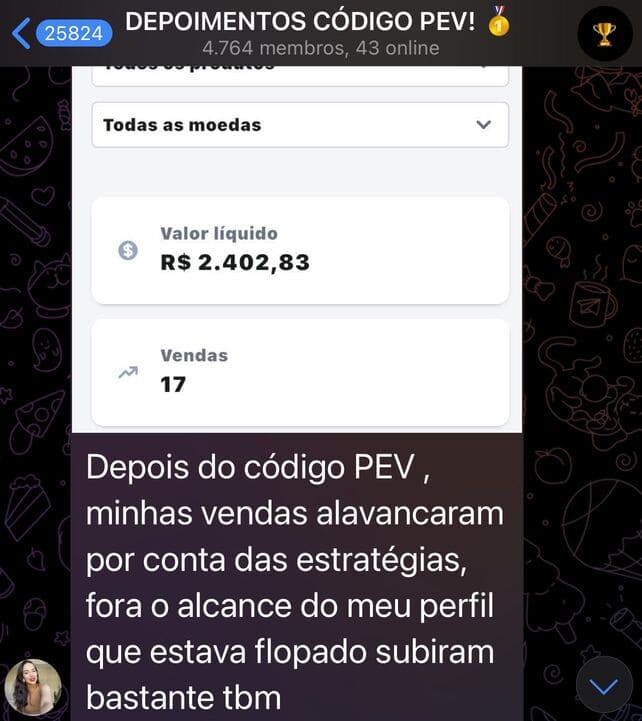Screen dimensions: 642x721
Task: Open the sender's profile avatar
Action: coord(33,687)
